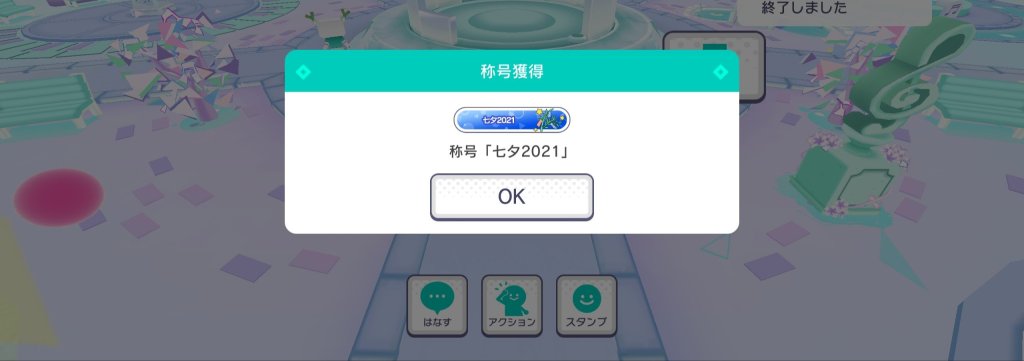
Task: Open the スタンプ sticker button
Action: 586,306
